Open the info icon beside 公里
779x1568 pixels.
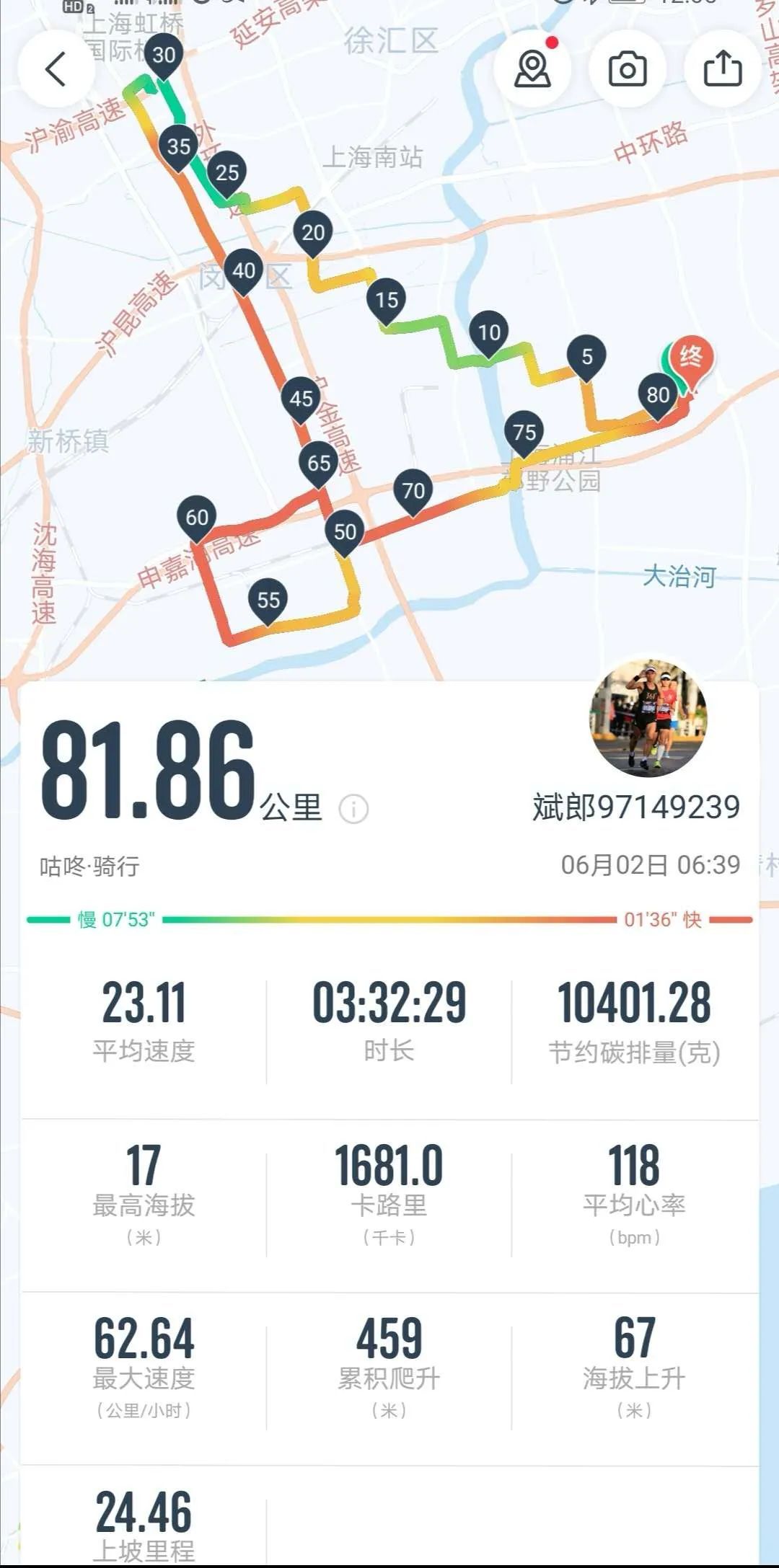(x=353, y=809)
